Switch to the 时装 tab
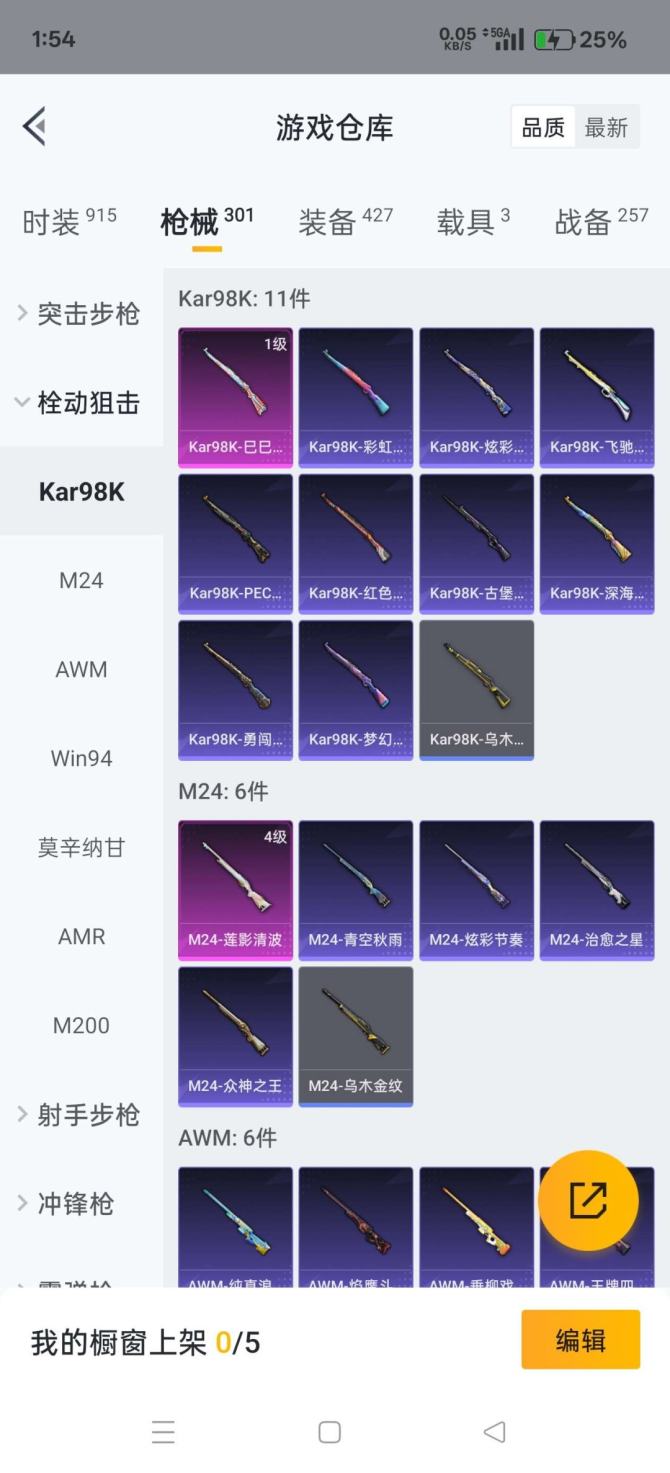 coord(69,221)
